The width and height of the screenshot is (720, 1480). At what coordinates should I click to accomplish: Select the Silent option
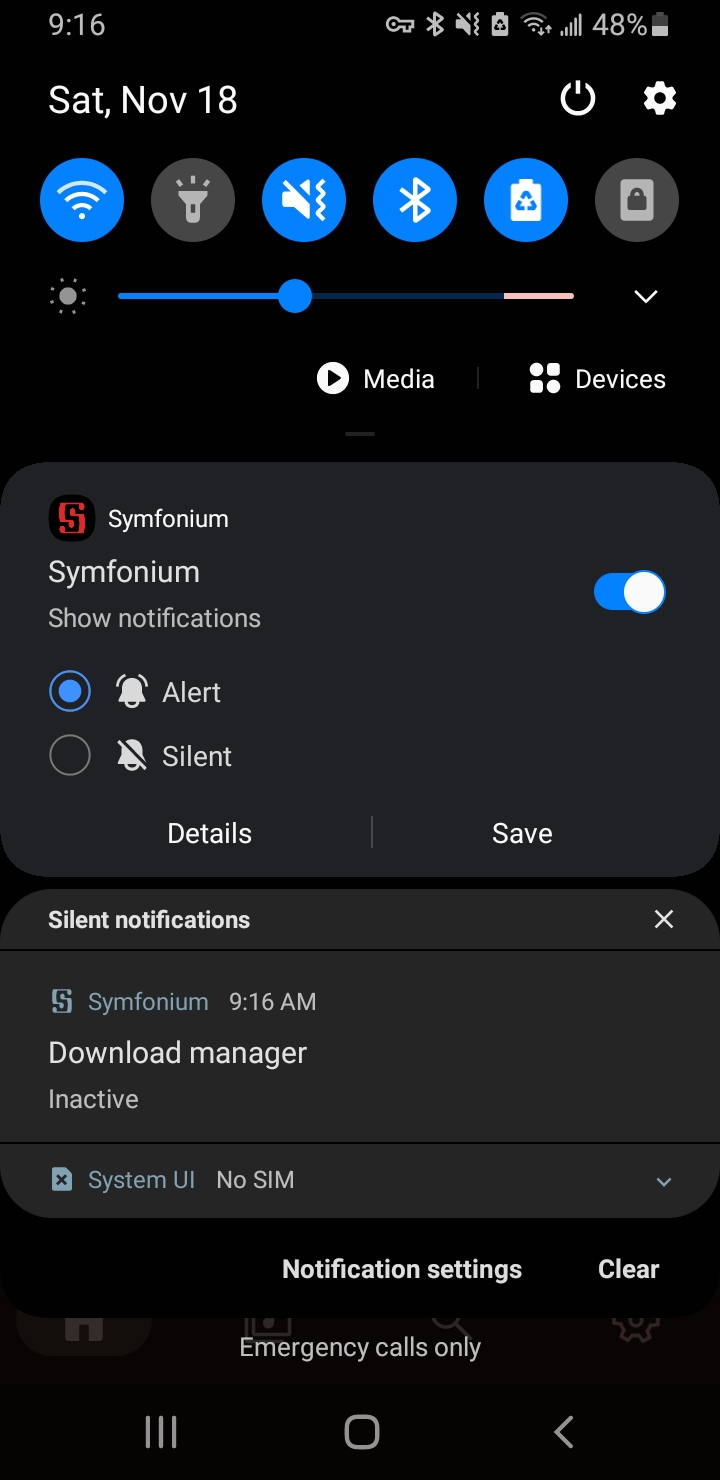(x=141, y=756)
